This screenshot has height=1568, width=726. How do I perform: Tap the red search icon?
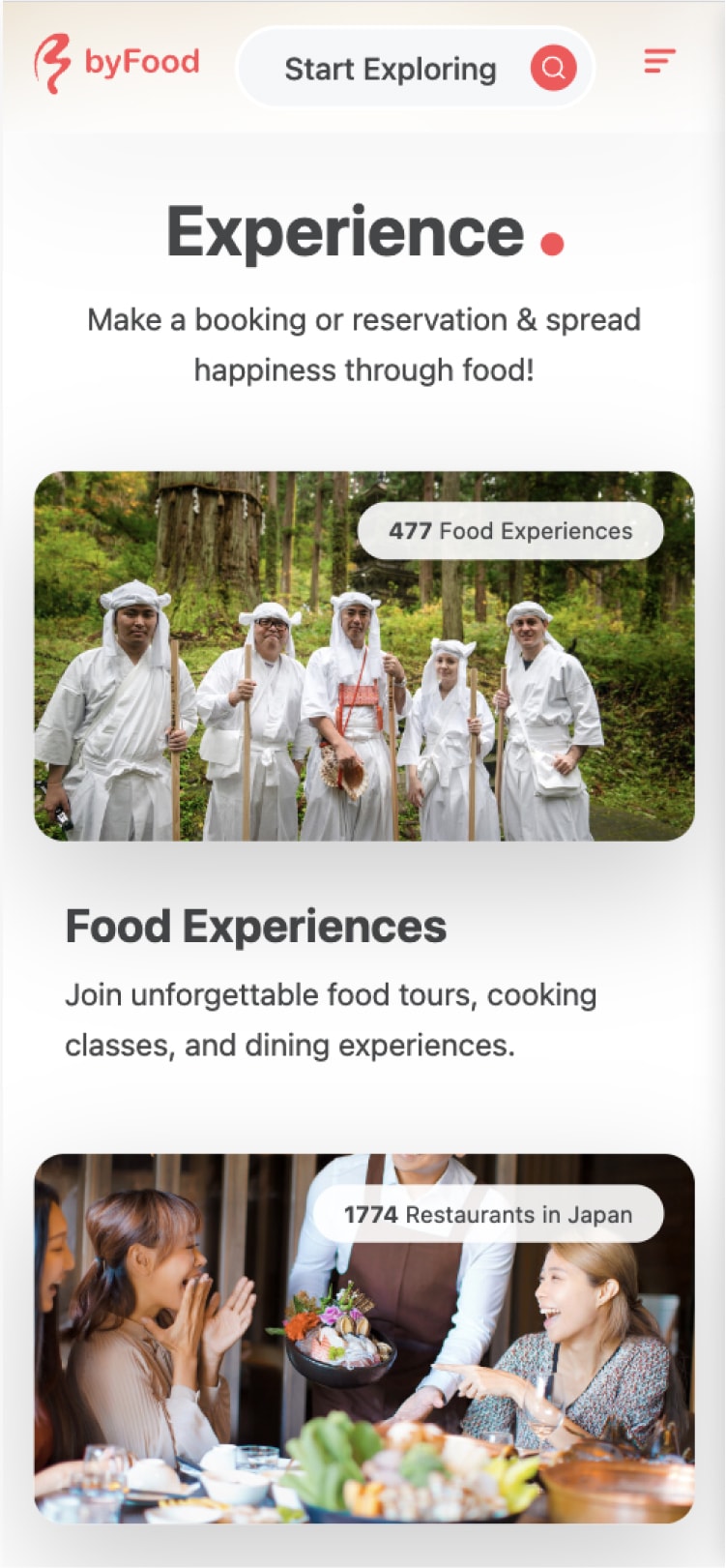point(553,68)
